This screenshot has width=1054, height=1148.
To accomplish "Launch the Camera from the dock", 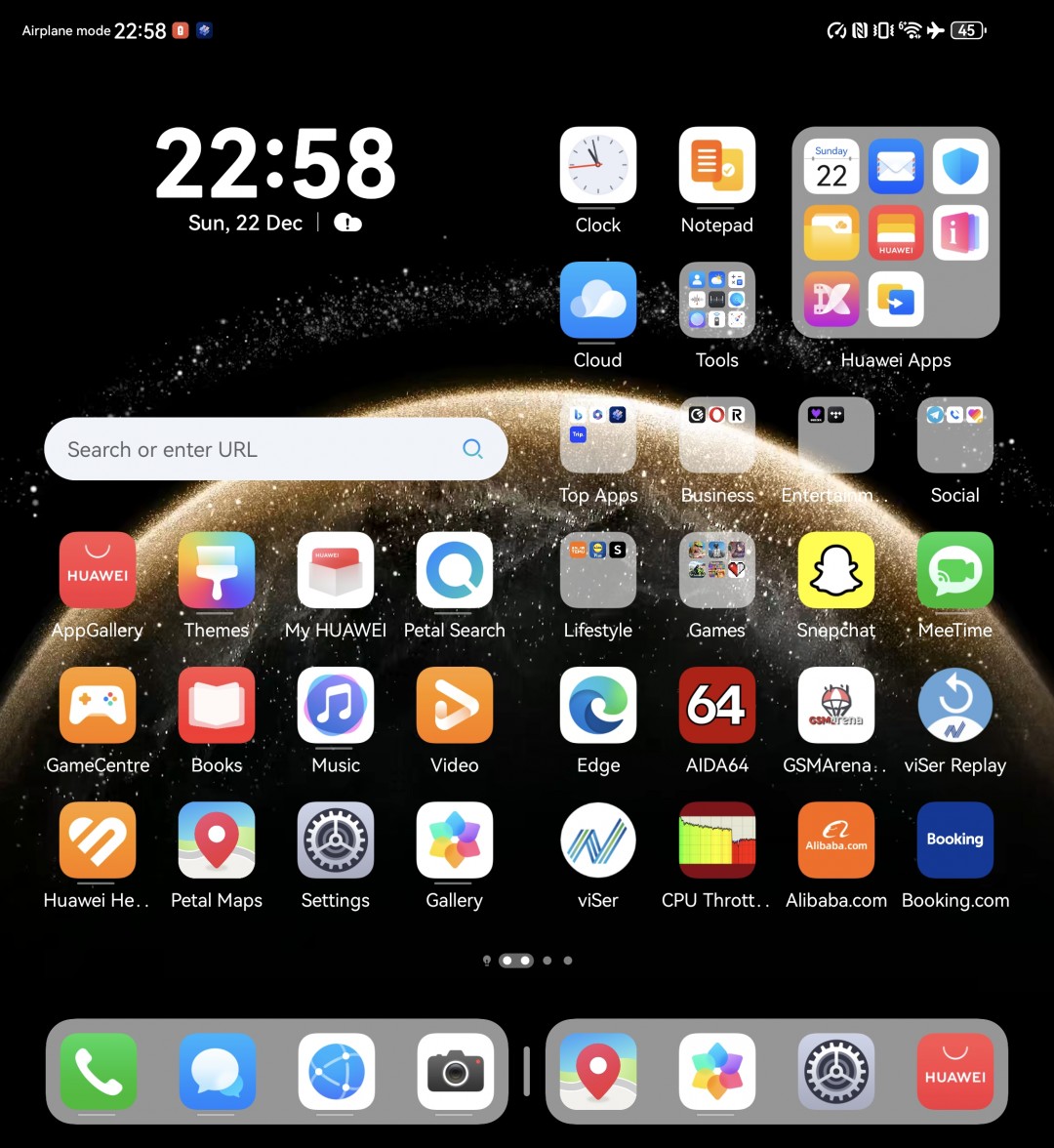I will click(454, 1071).
